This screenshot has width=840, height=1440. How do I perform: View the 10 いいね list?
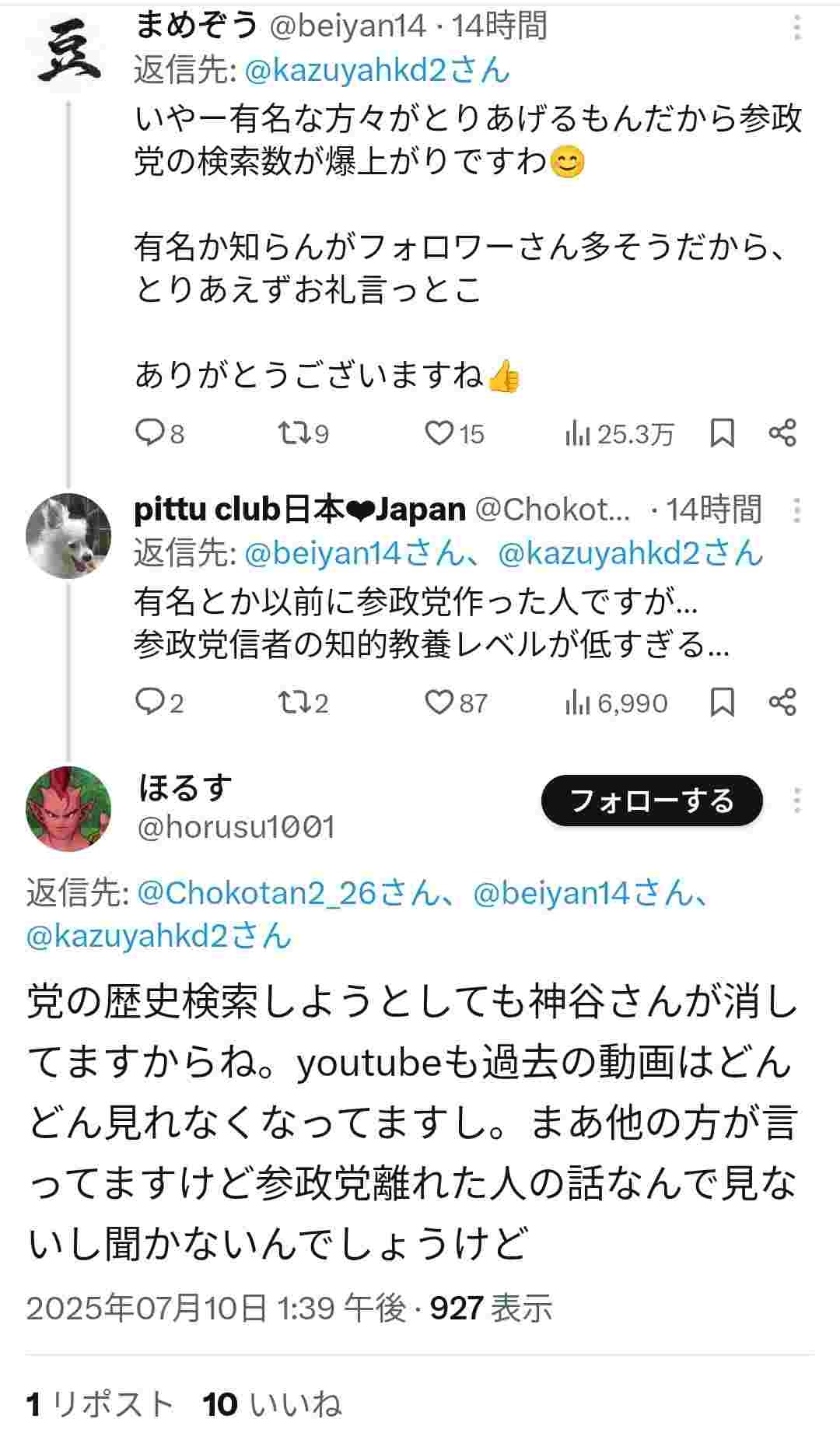[x=272, y=1405]
